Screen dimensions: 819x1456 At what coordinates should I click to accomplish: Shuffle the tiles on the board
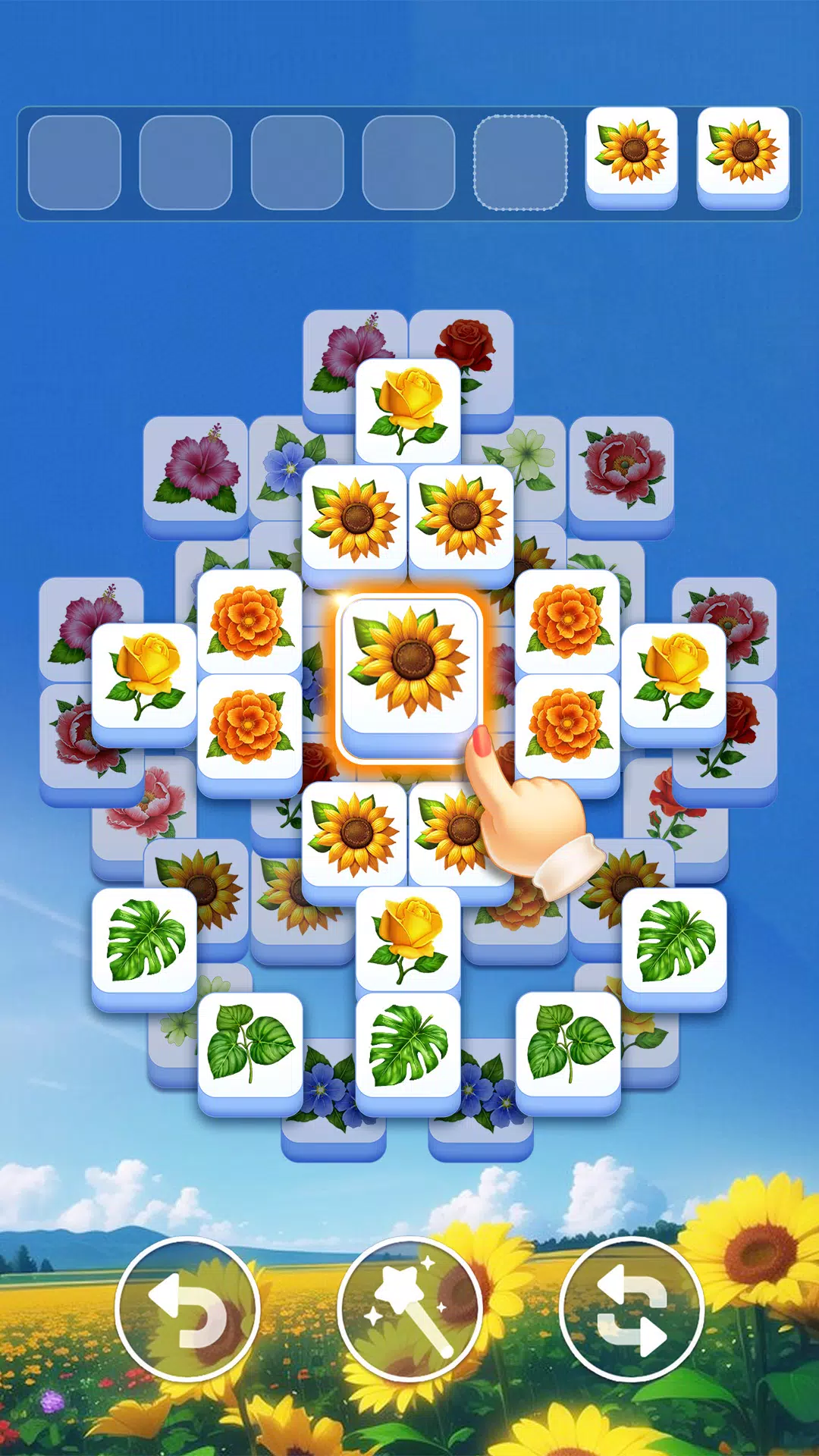(x=632, y=1310)
